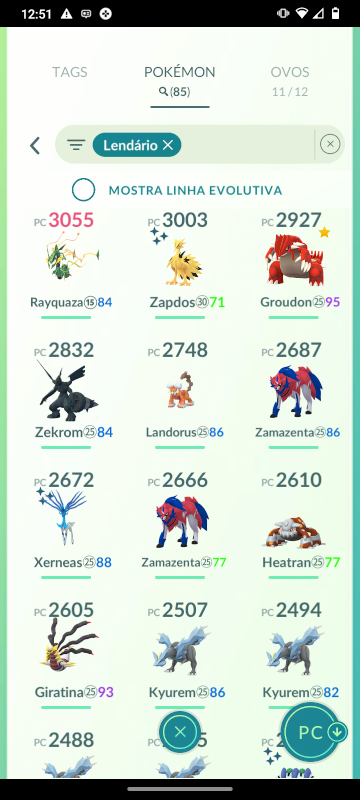Close the Pokémon list
Image resolution: width=360 pixels, height=800 pixels.
tap(179, 733)
